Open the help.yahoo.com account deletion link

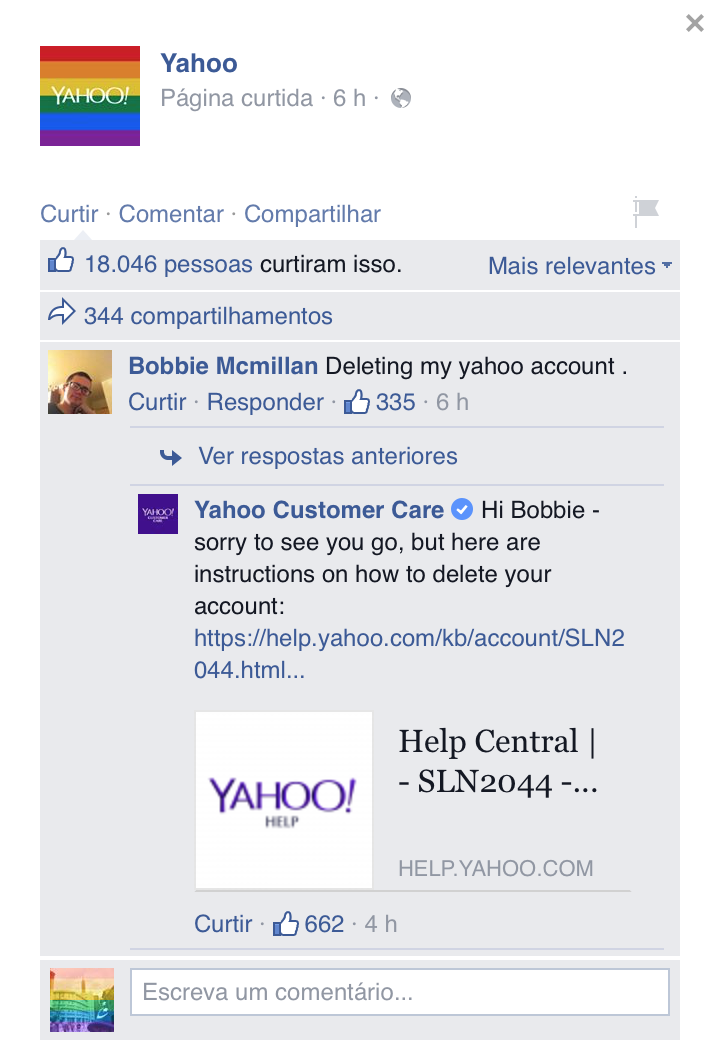tap(408, 639)
